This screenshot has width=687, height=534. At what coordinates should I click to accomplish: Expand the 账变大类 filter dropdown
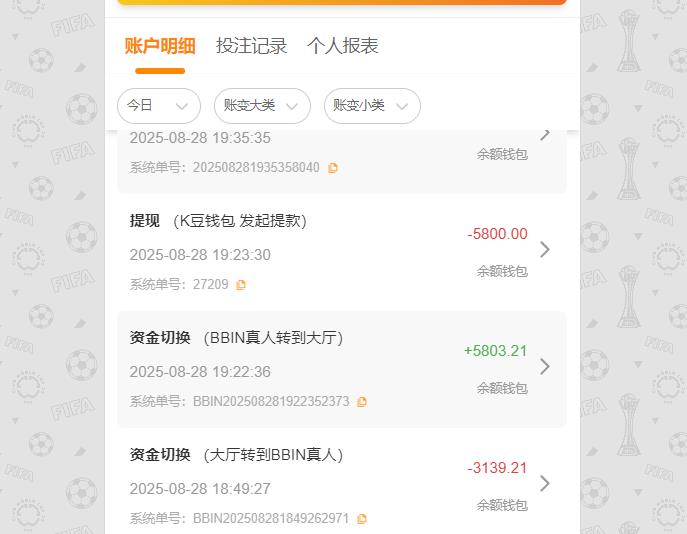262,106
